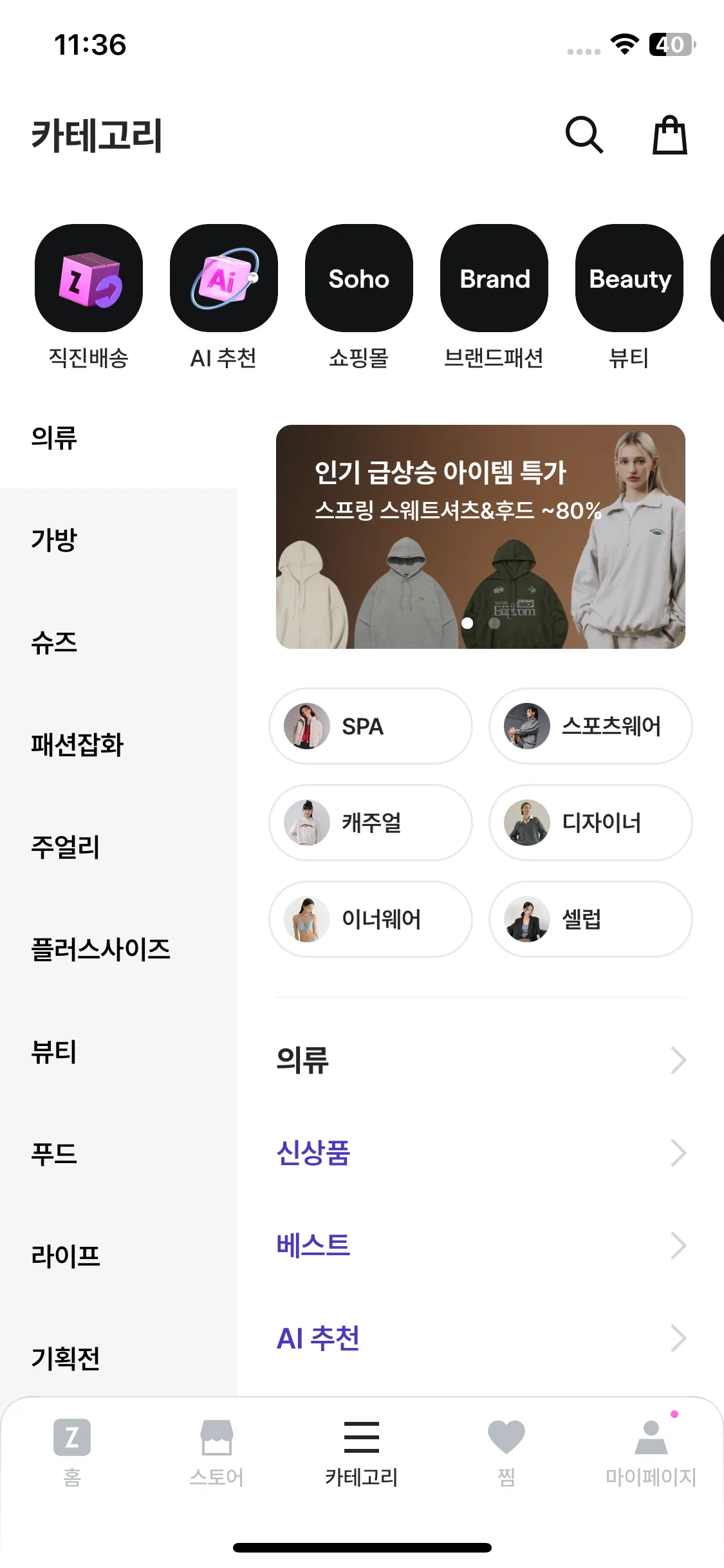Open the shopping bag

pos(669,135)
